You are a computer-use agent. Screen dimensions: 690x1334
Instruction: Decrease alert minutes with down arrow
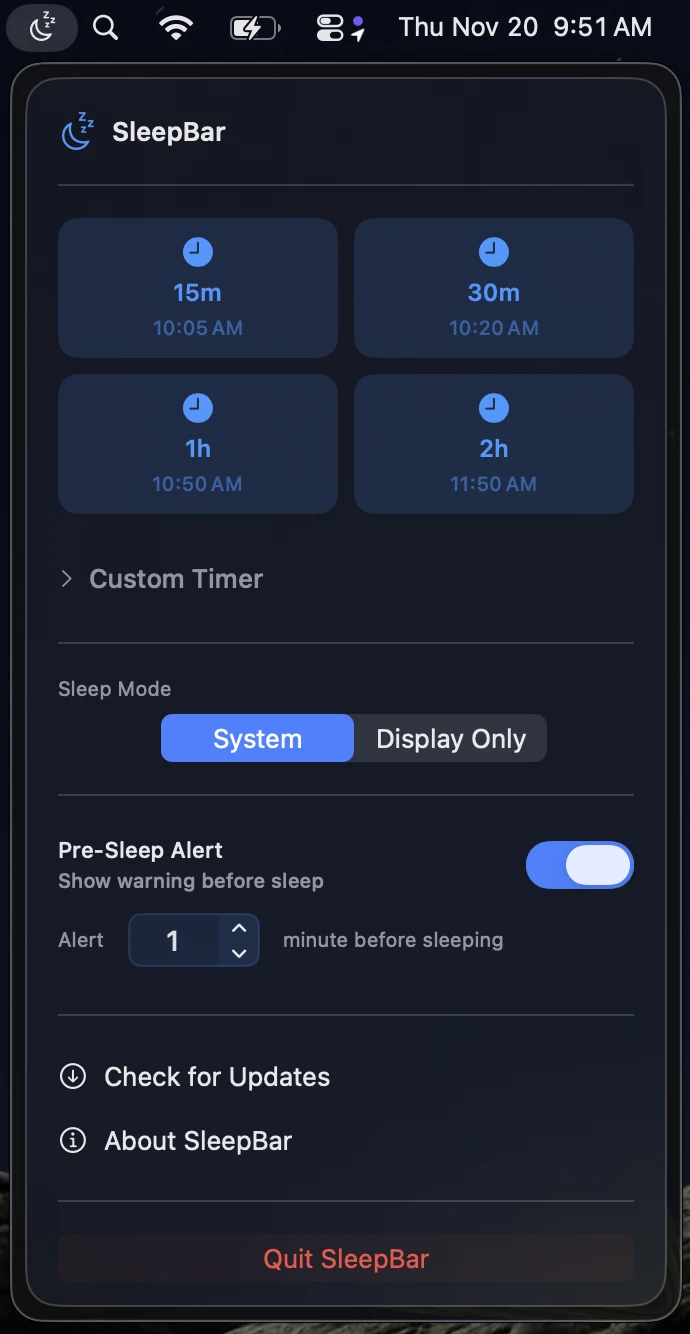(239, 953)
